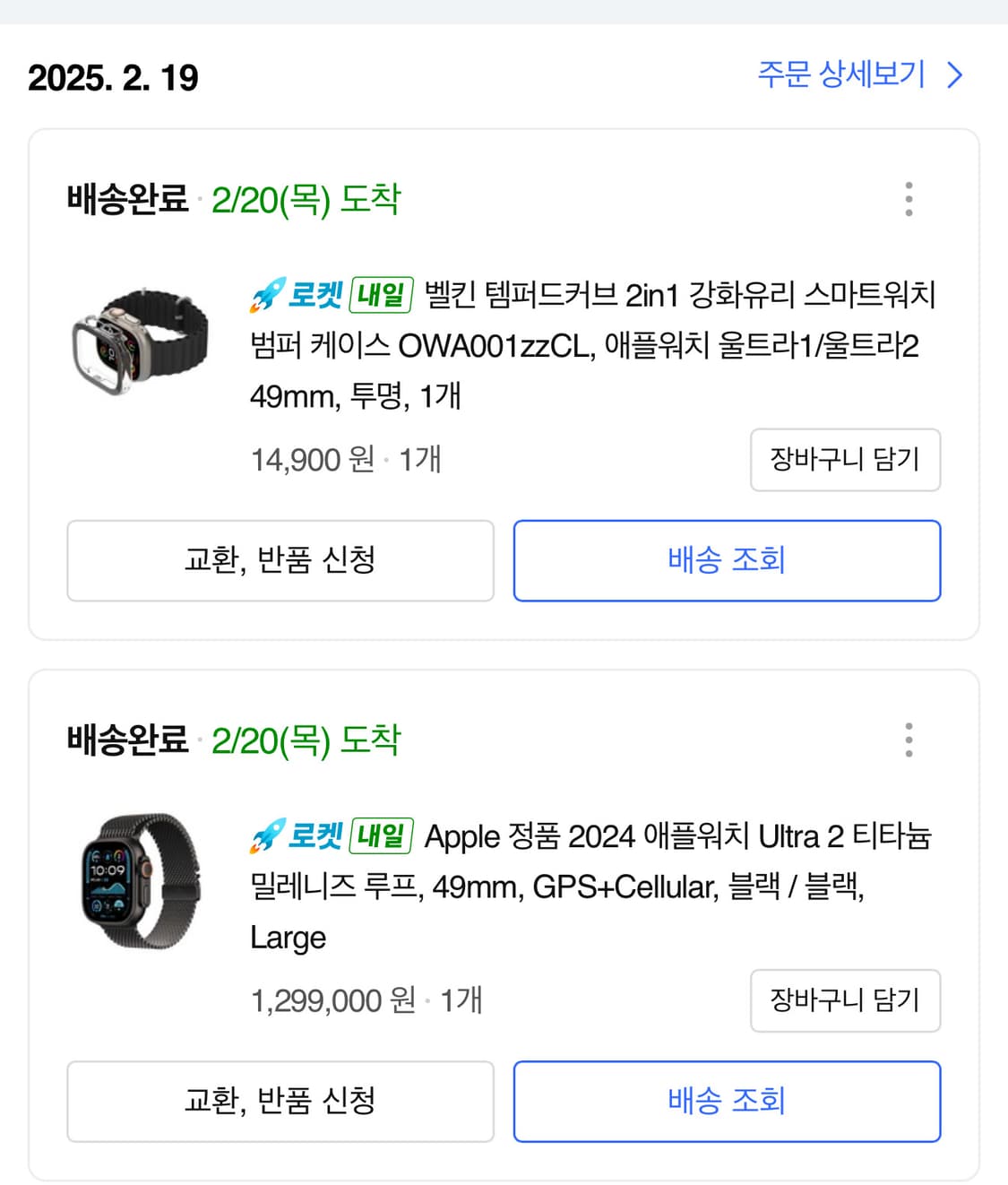This screenshot has width=1008, height=1185.
Task: Request exchange or return for the Apple Watch
Action: coord(279,1102)
